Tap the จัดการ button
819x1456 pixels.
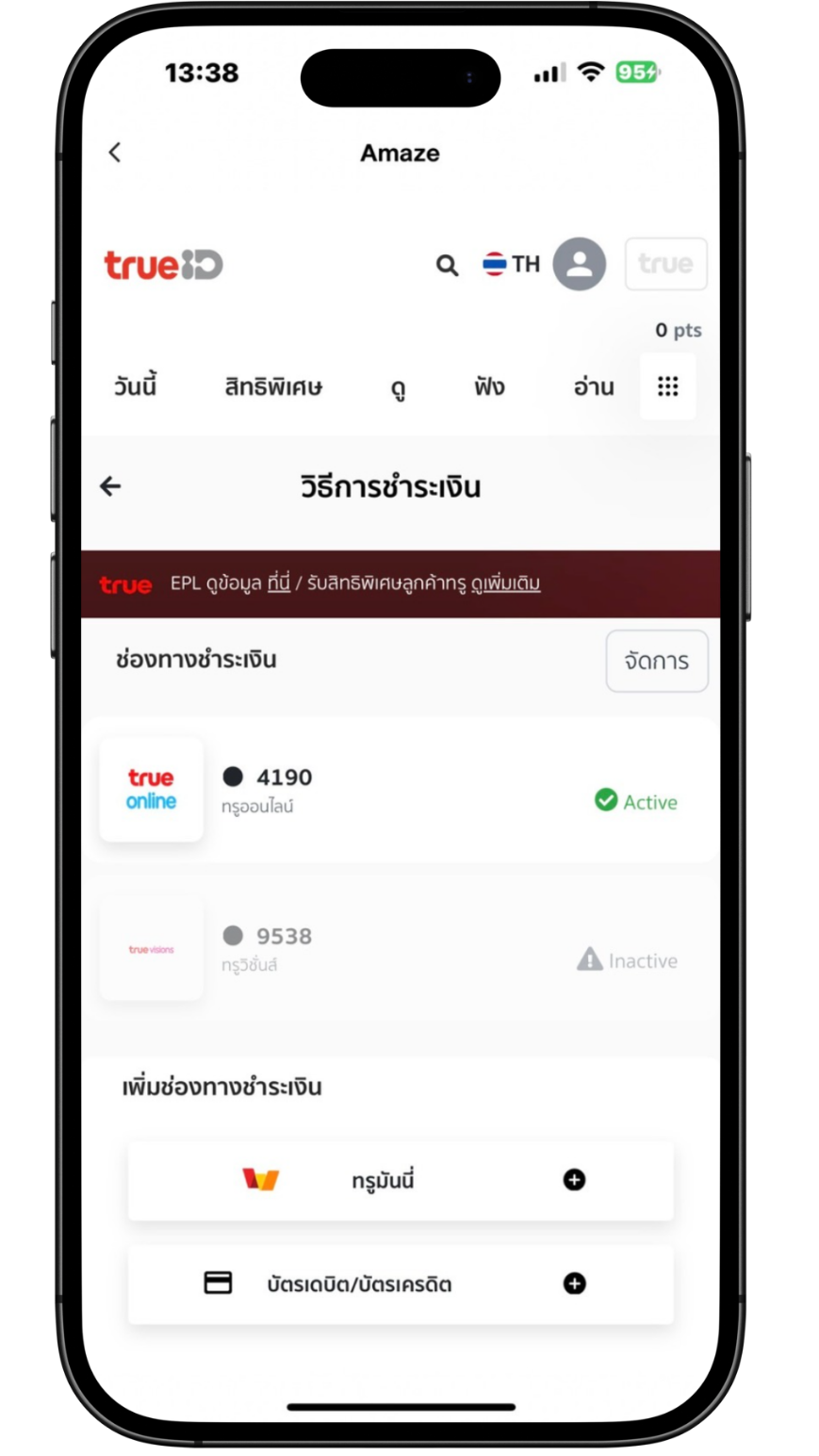coord(657,661)
